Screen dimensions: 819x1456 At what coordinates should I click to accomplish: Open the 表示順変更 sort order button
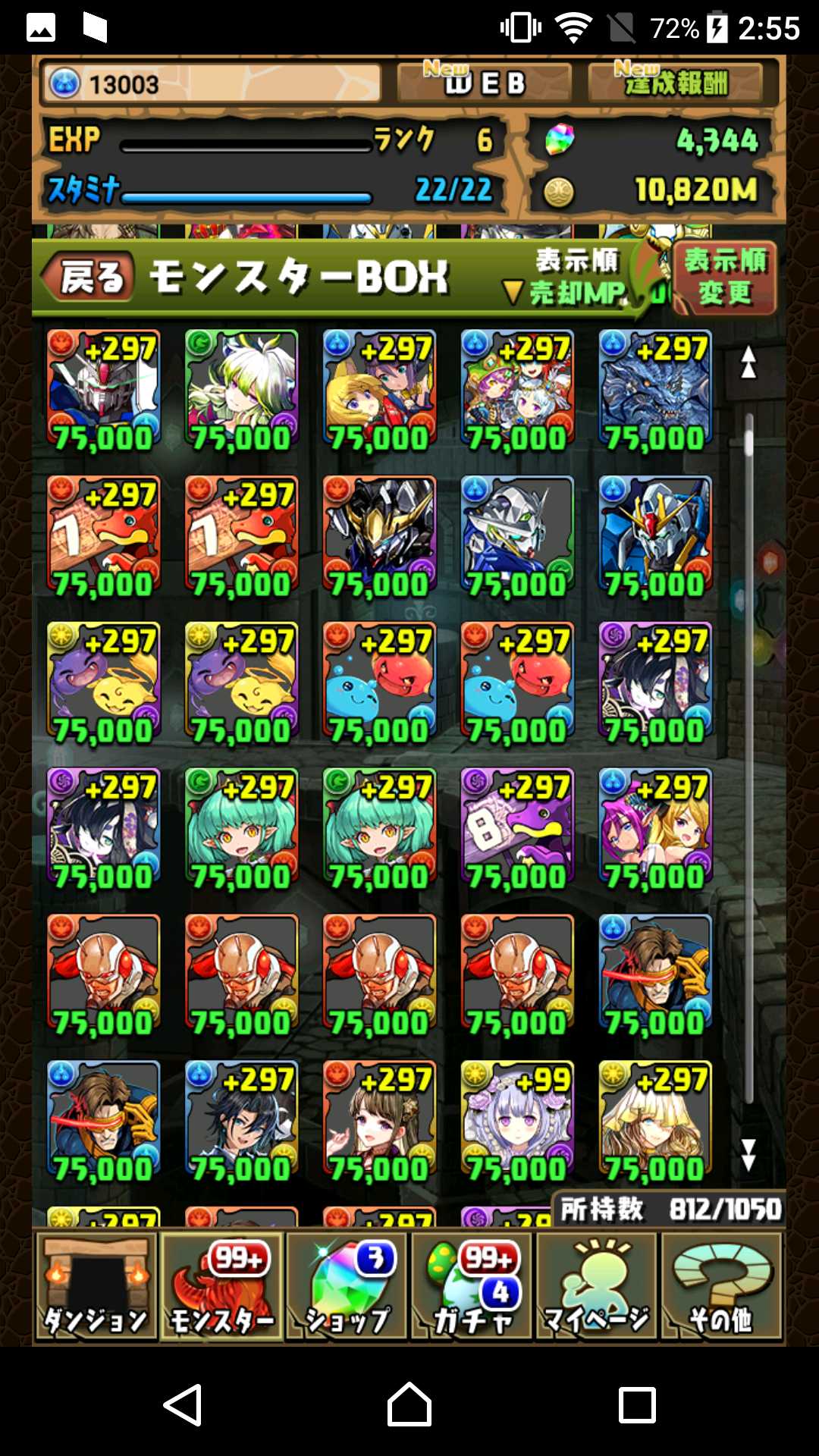click(724, 278)
